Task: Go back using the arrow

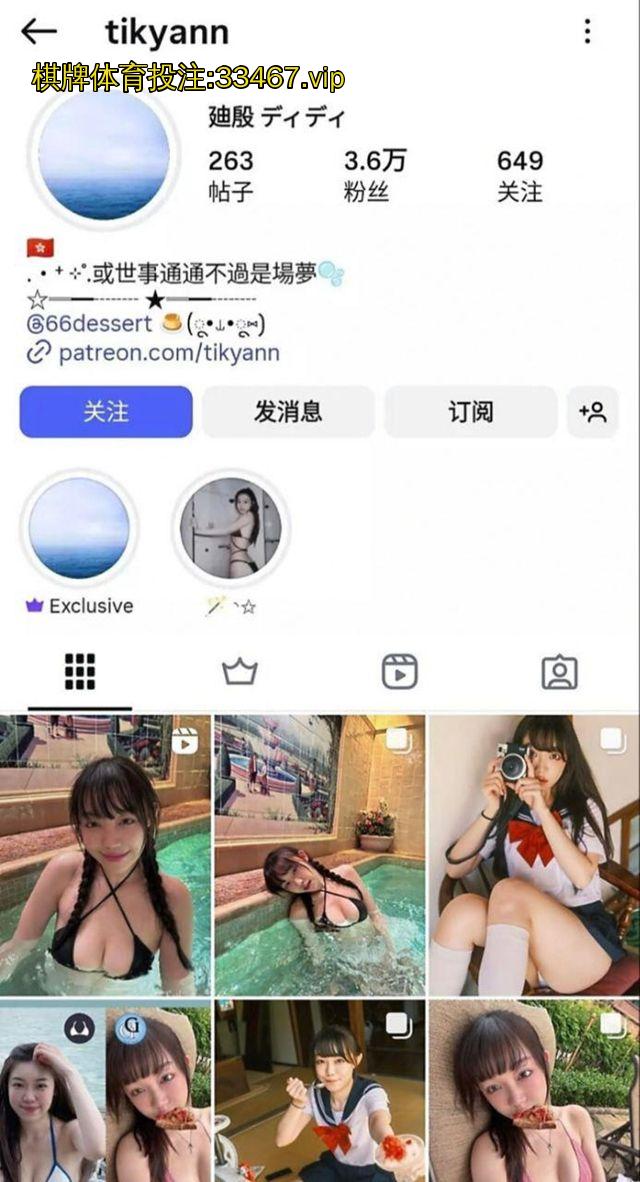Action: click(x=38, y=32)
